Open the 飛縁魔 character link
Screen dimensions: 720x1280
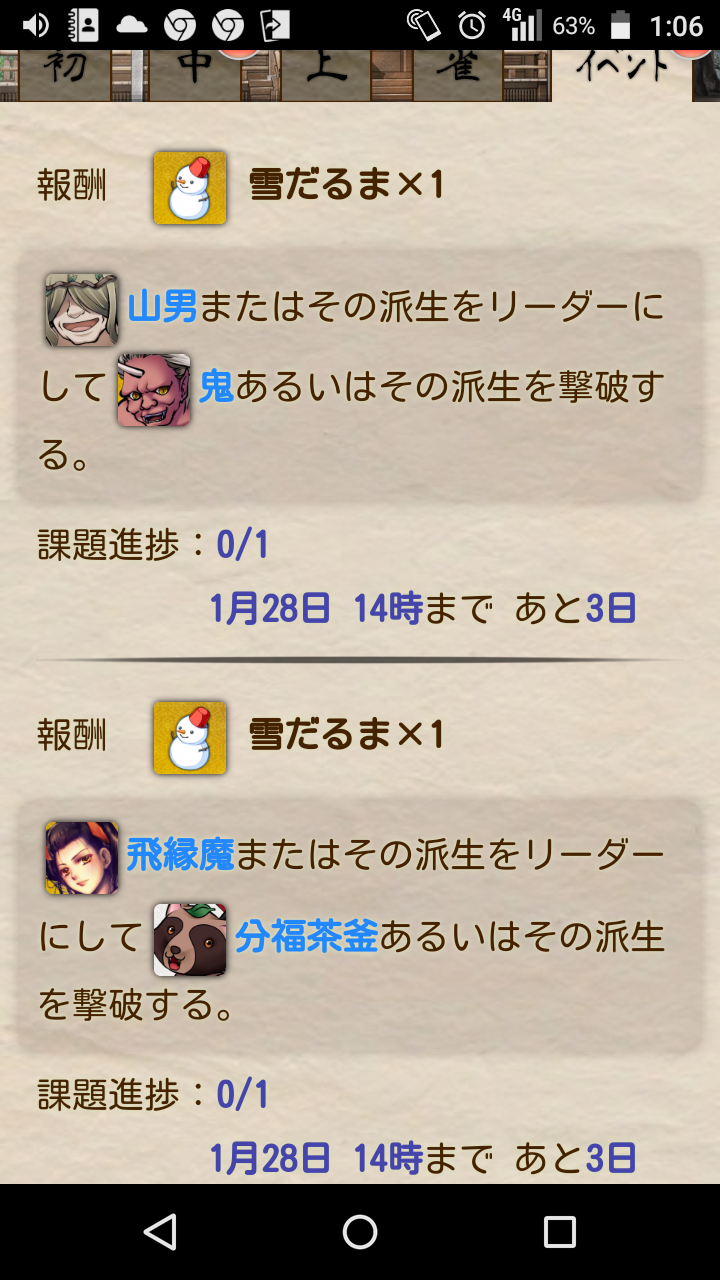(x=180, y=856)
